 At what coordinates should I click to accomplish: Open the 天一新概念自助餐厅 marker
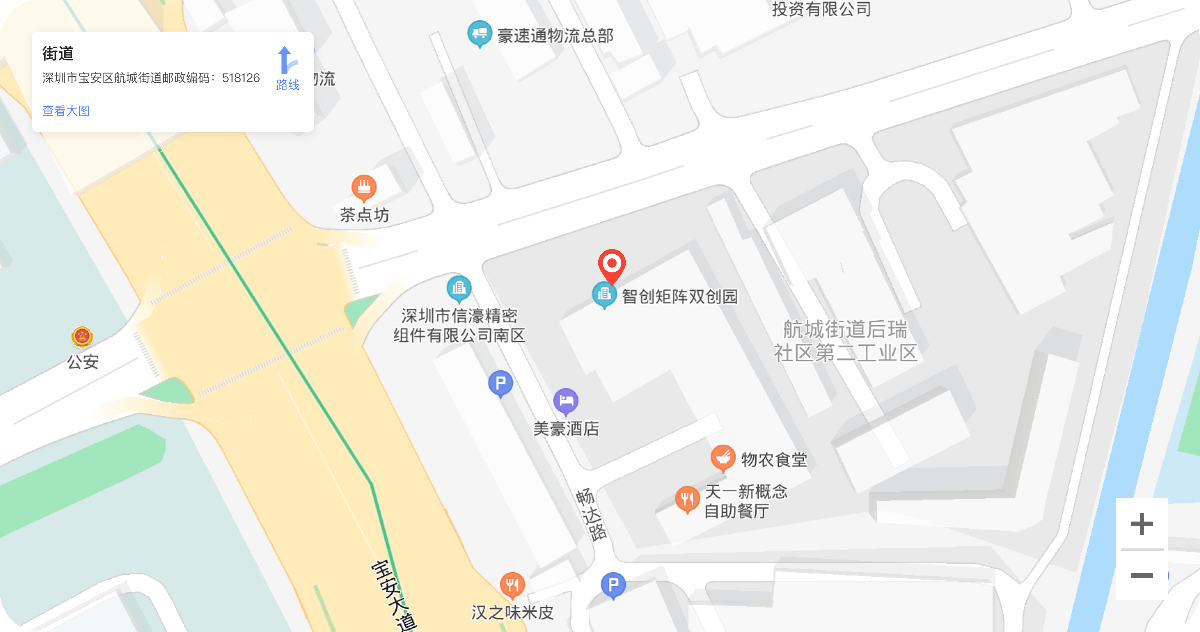686,499
